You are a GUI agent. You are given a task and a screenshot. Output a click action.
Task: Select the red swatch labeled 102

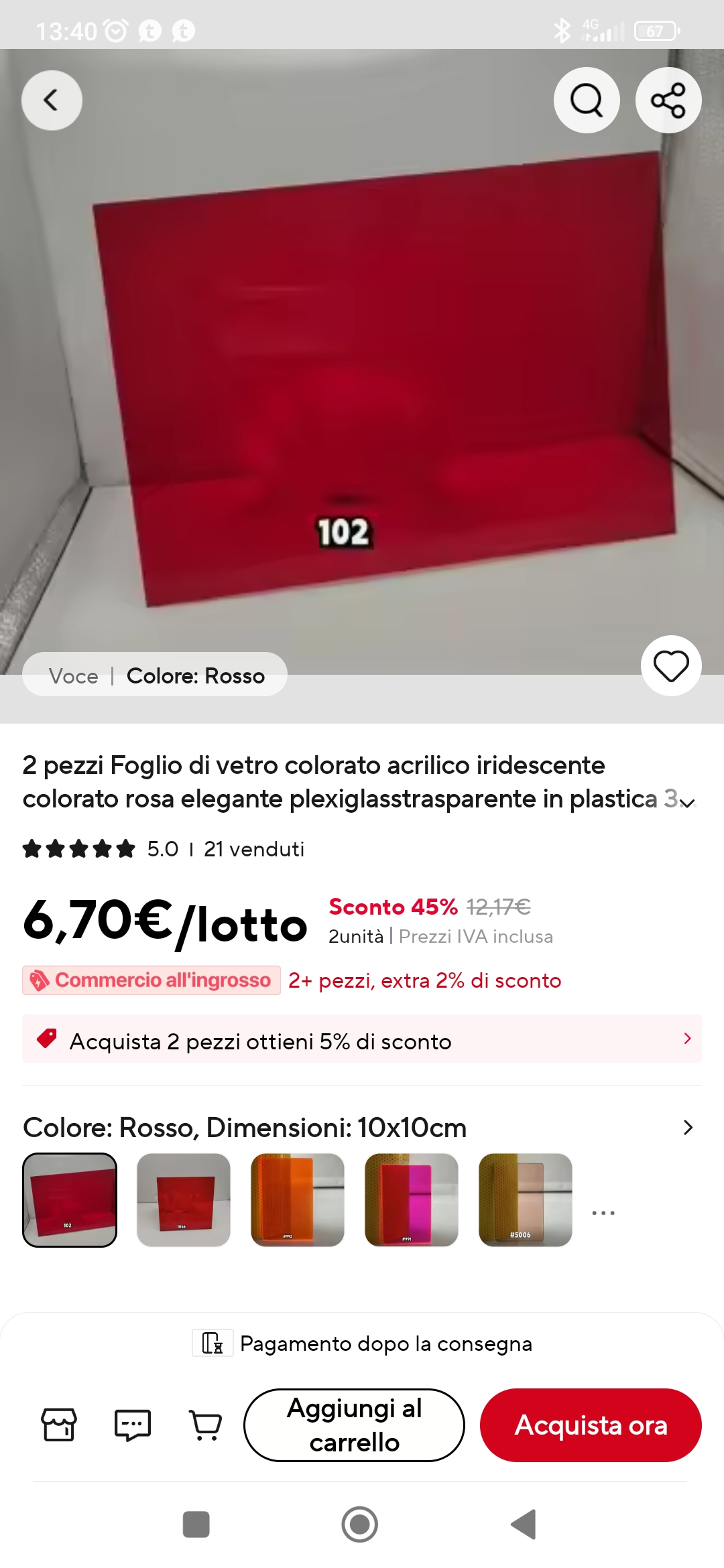tap(70, 1200)
